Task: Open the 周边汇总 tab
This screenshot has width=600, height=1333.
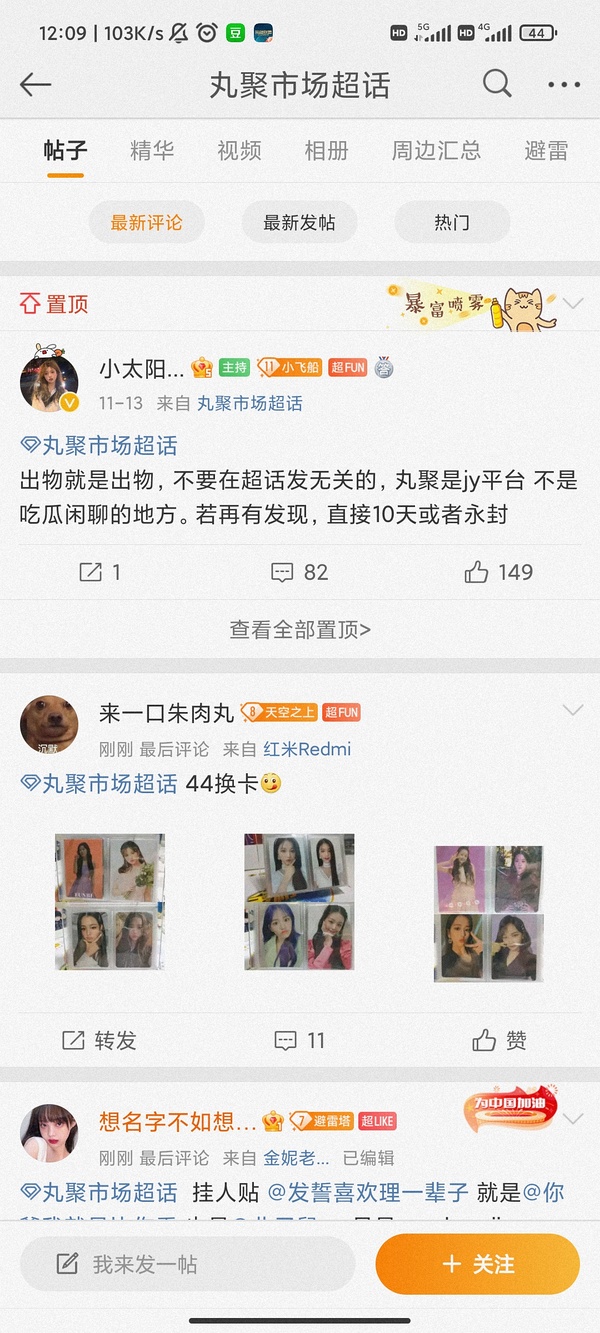Action: pyautogui.click(x=436, y=151)
